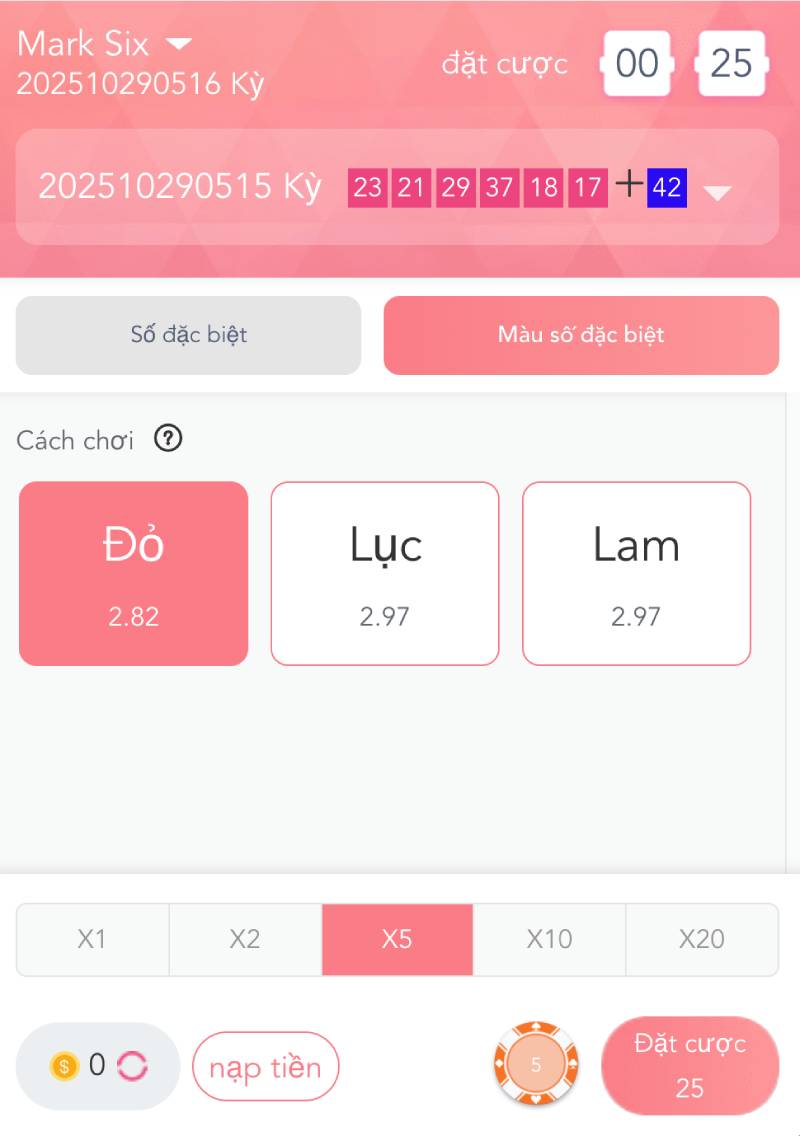Select the Đỏ 2.82 bet option
The height and width of the screenshot is (1136, 800).
pos(134,573)
